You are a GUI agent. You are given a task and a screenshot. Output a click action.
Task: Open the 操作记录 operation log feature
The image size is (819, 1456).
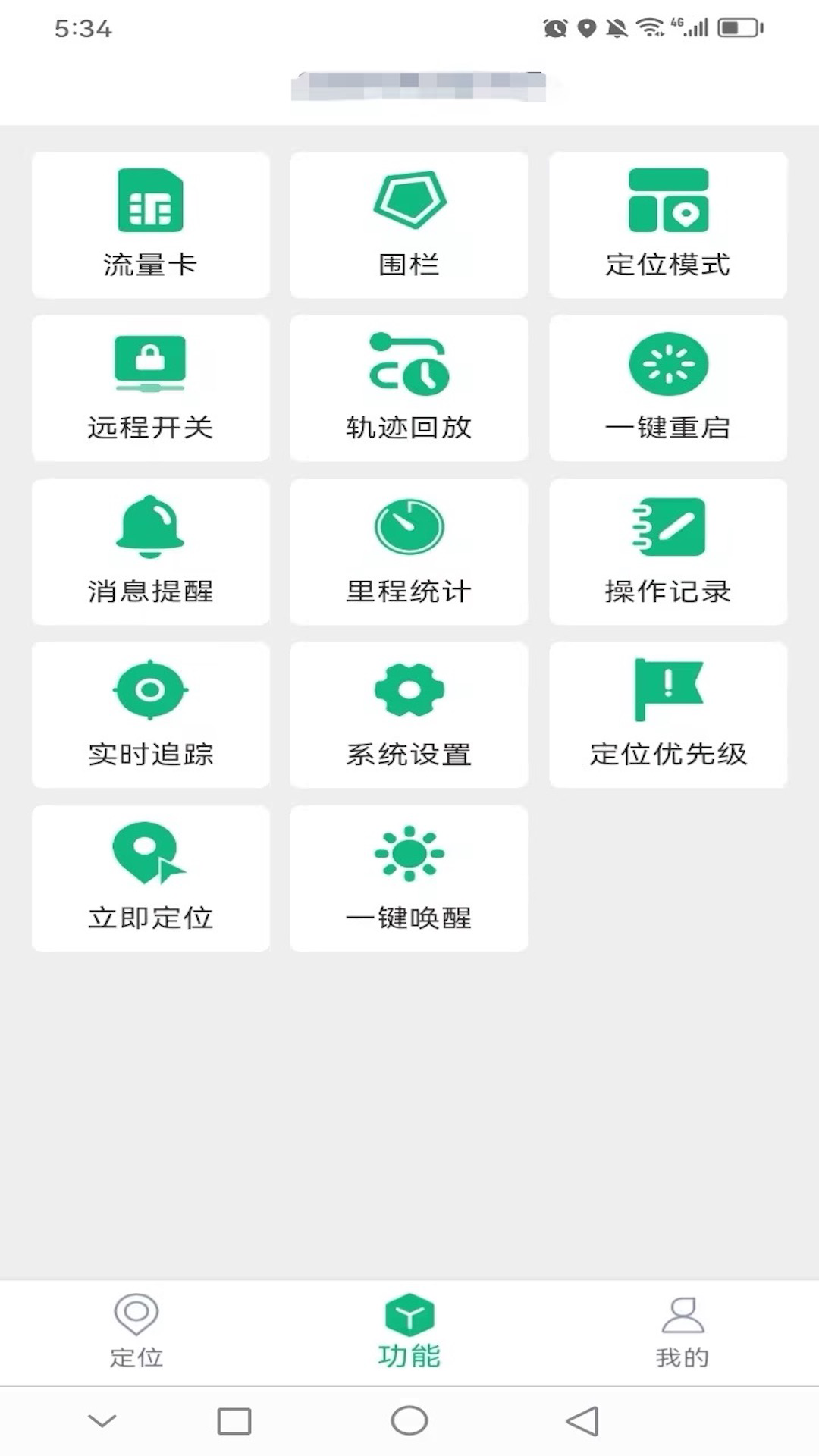(x=667, y=551)
